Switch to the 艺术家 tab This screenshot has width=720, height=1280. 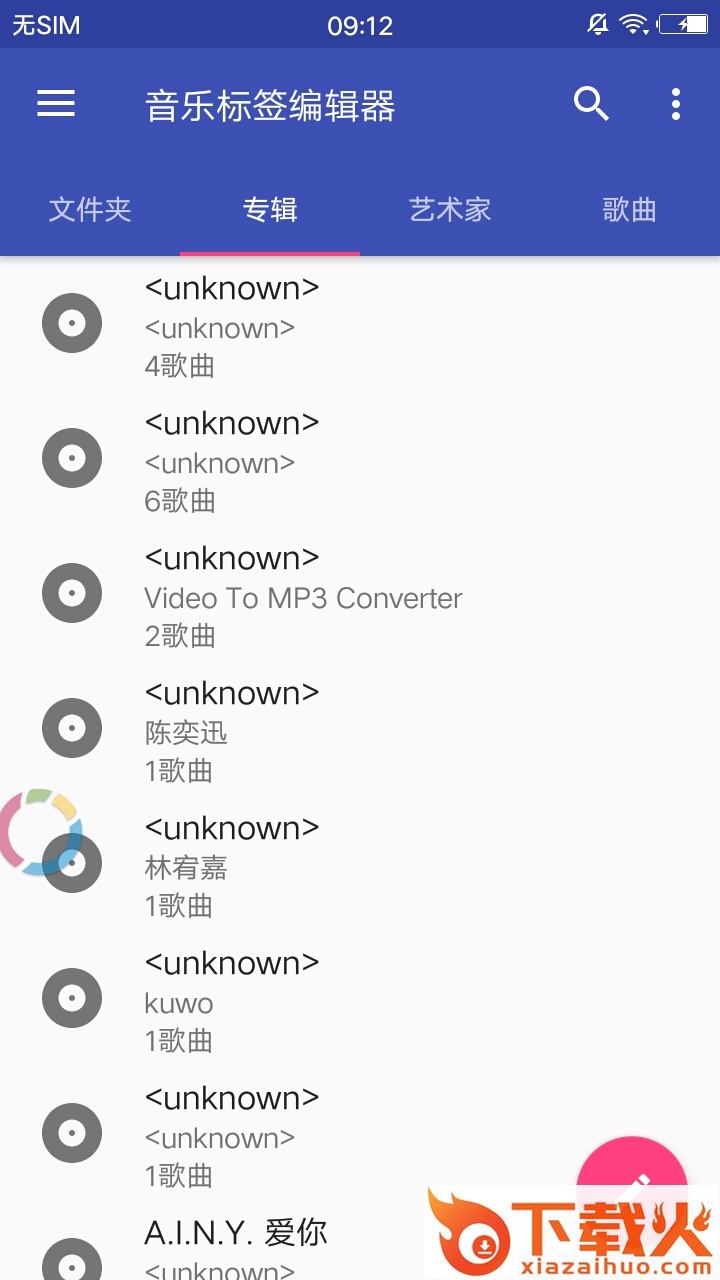tap(450, 210)
